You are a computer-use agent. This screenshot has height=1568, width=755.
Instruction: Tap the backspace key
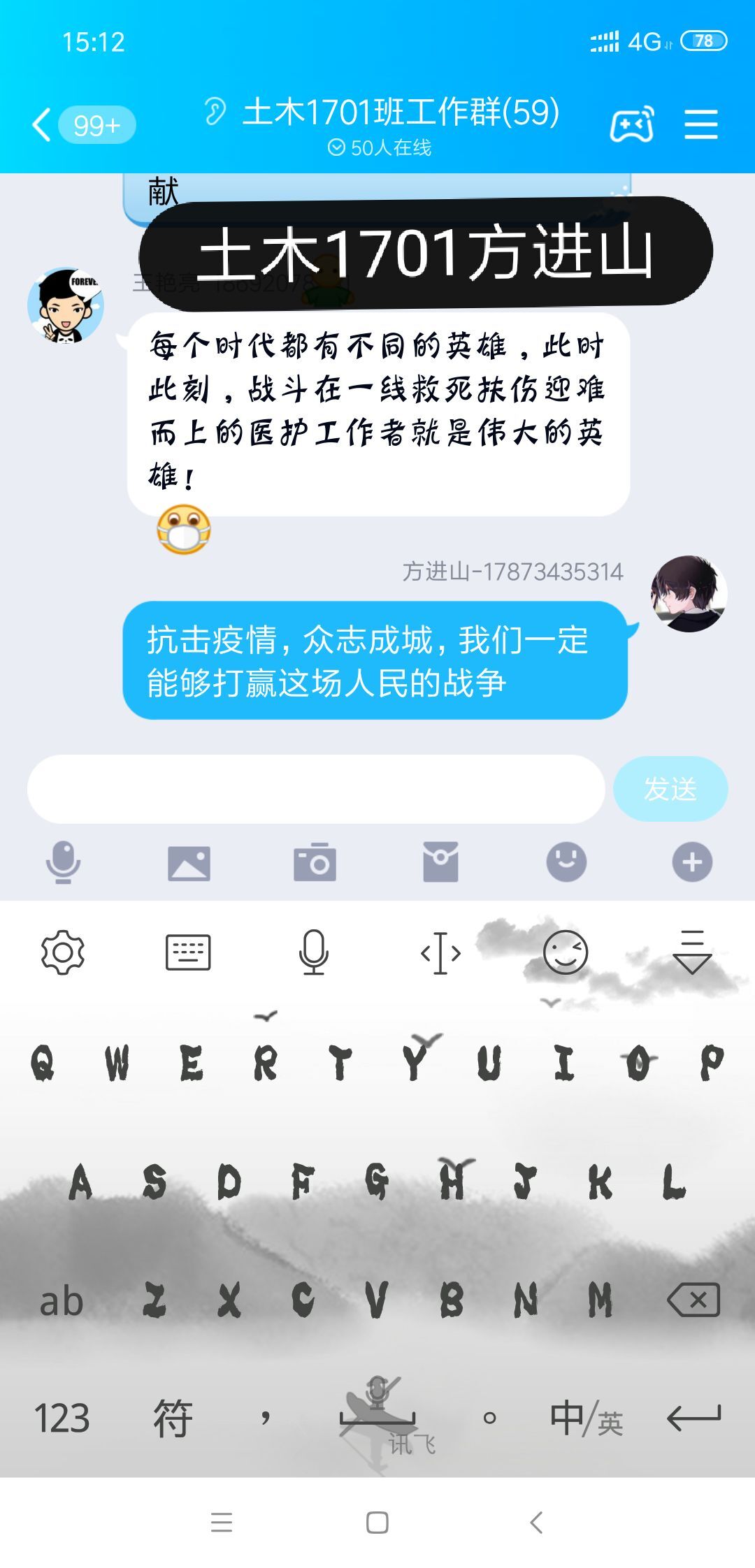click(693, 1300)
